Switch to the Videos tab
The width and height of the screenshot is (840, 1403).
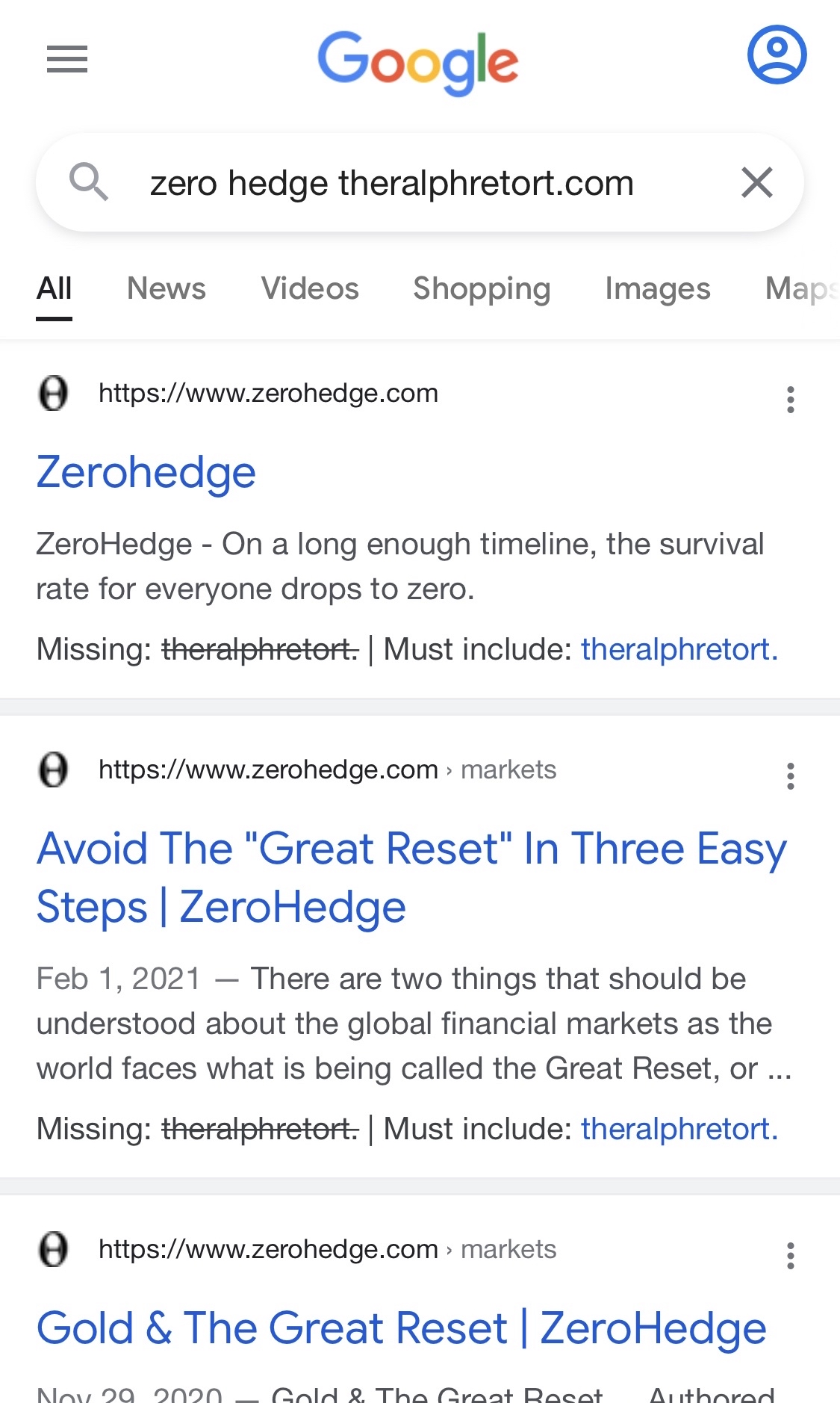(x=310, y=288)
